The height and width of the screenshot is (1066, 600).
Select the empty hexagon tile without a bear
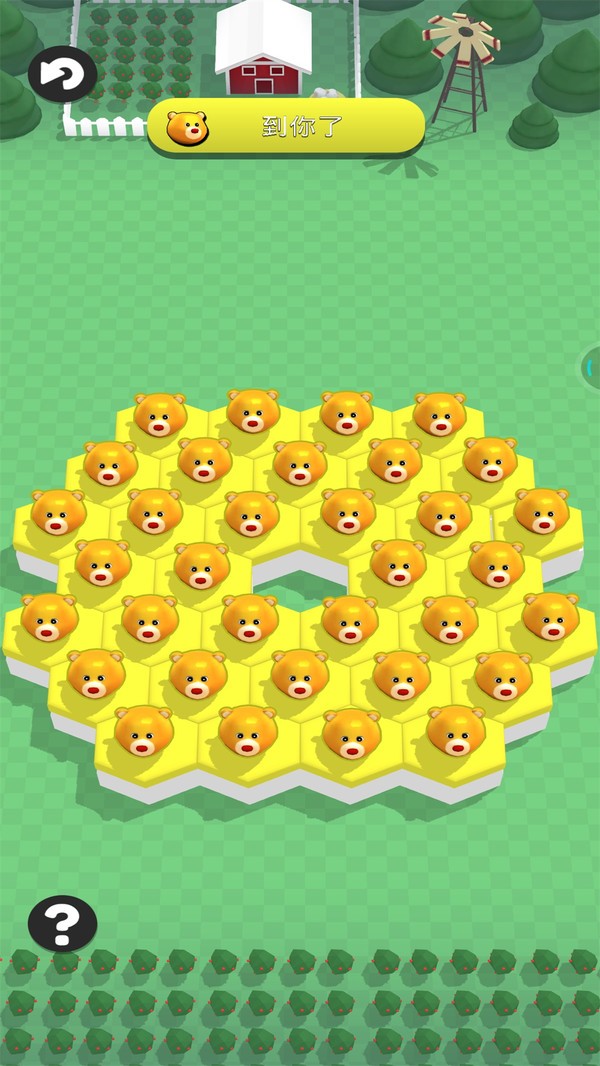(298, 567)
